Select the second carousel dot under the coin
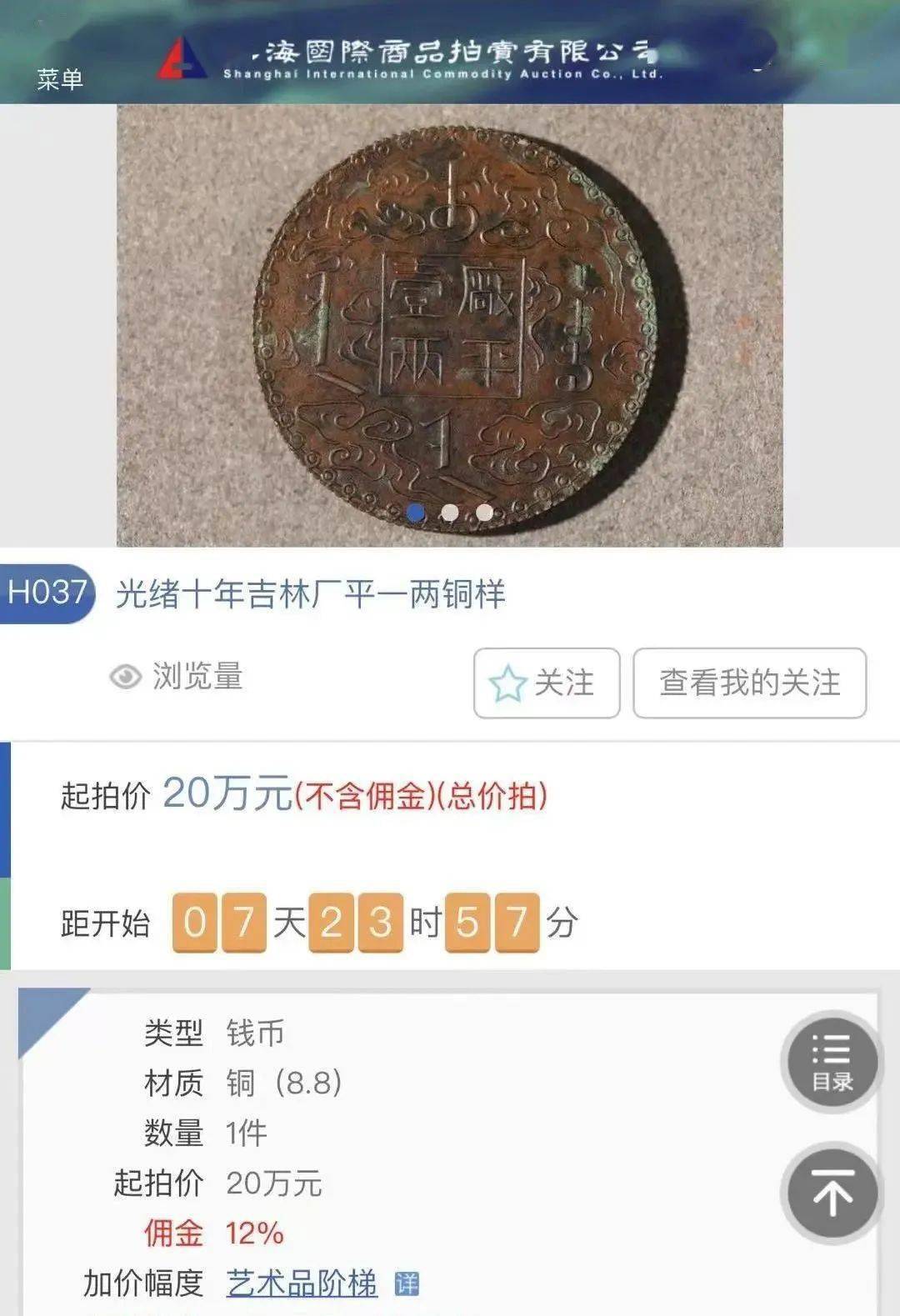The width and height of the screenshot is (900, 1316). (448, 513)
